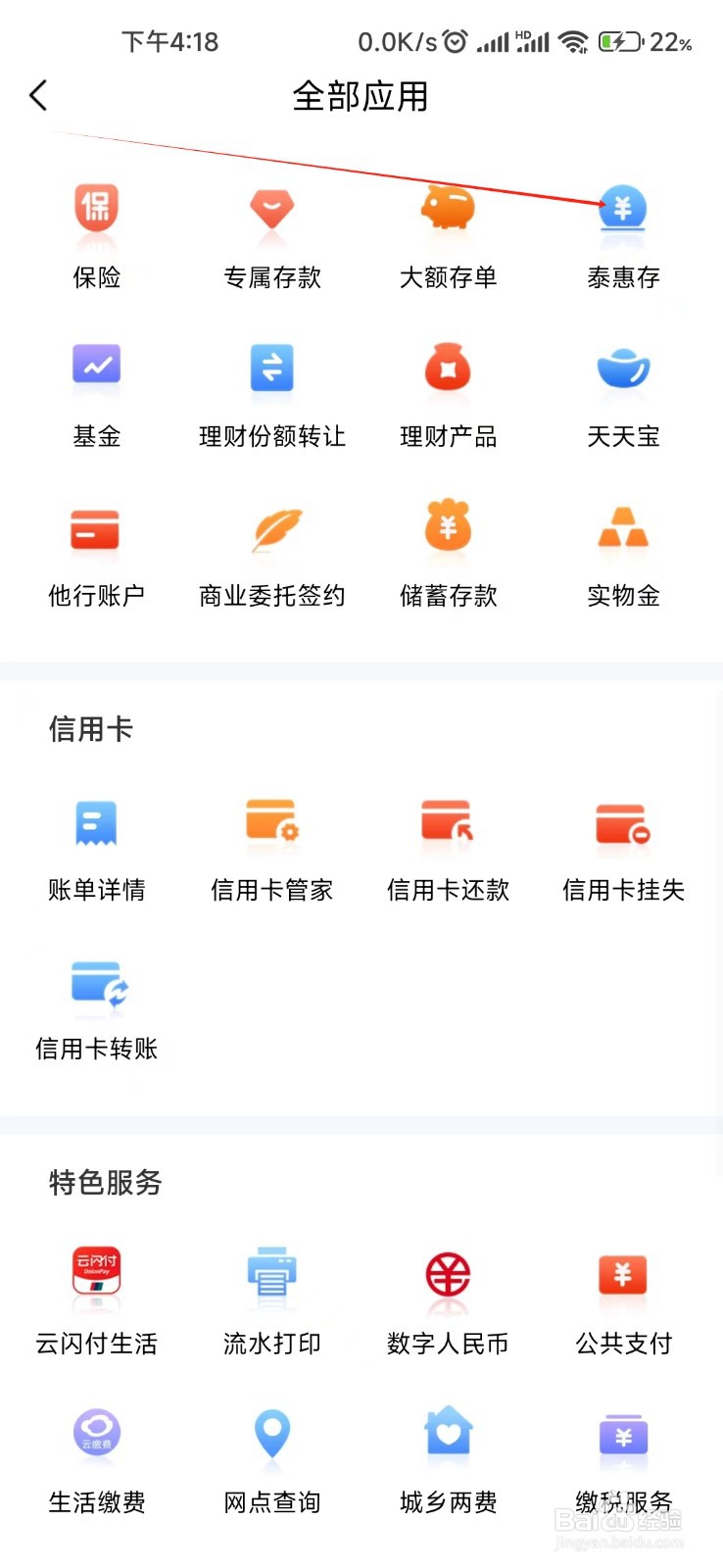Select 天天宝

[x=623, y=397]
